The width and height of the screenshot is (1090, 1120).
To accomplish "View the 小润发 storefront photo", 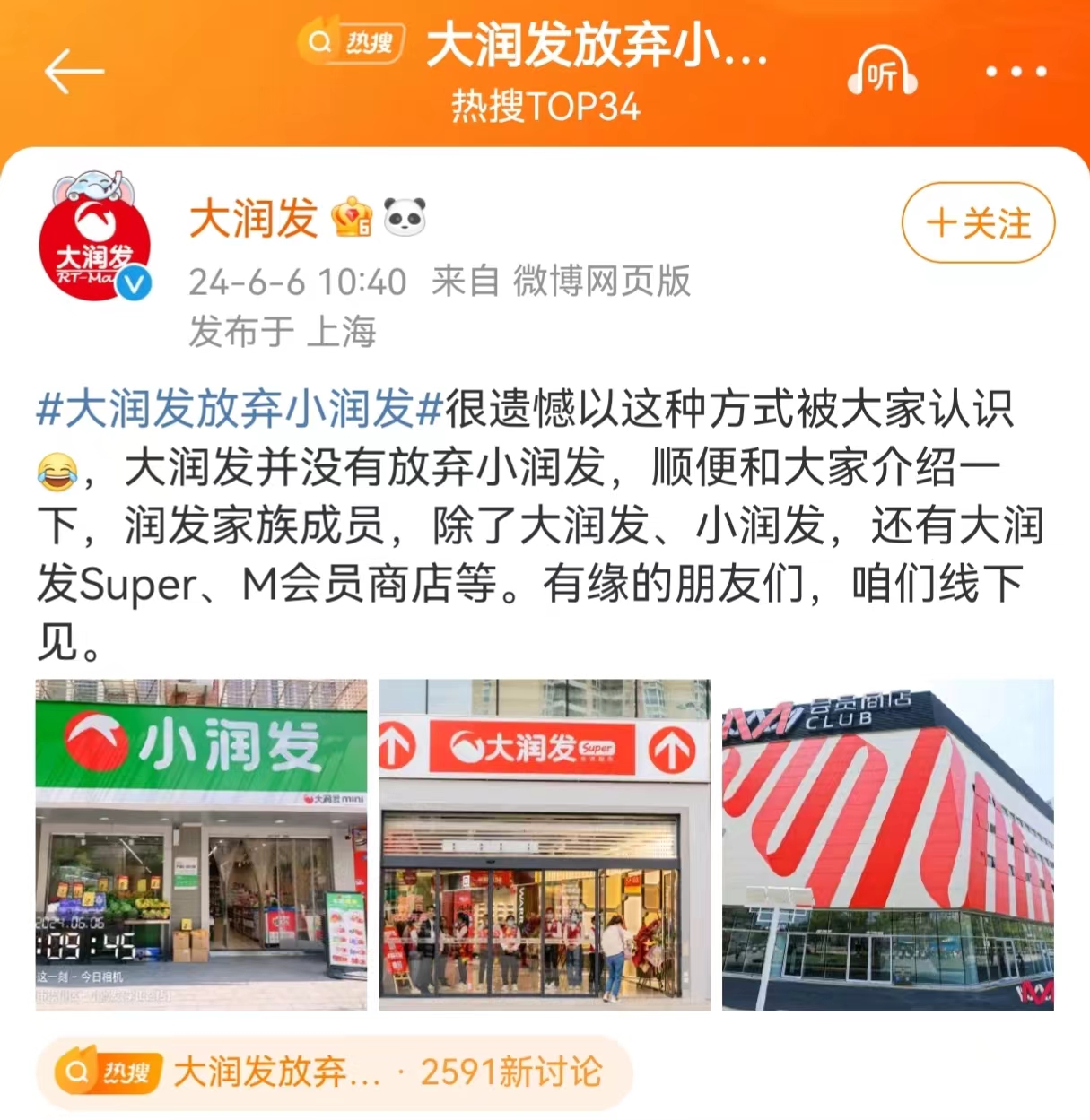I will tap(202, 844).
